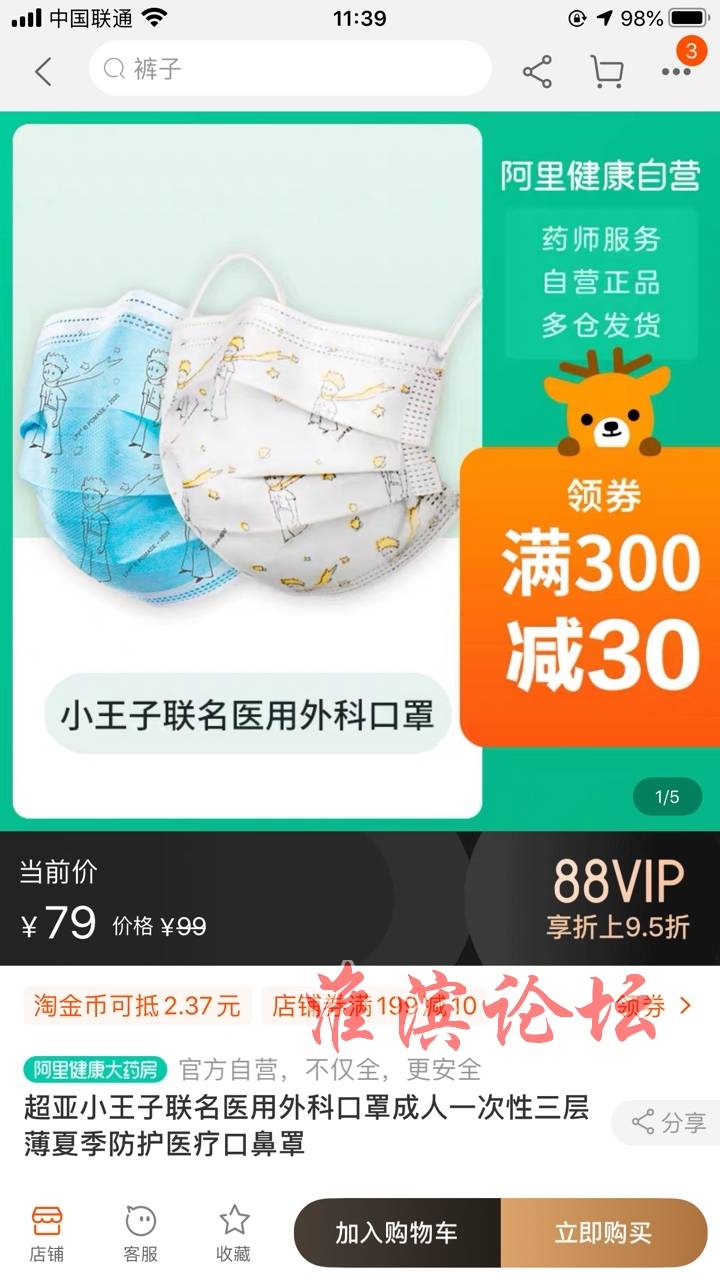The height and width of the screenshot is (1280, 720).
Task: Add item to 收藏 favorites
Action: [234, 1233]
